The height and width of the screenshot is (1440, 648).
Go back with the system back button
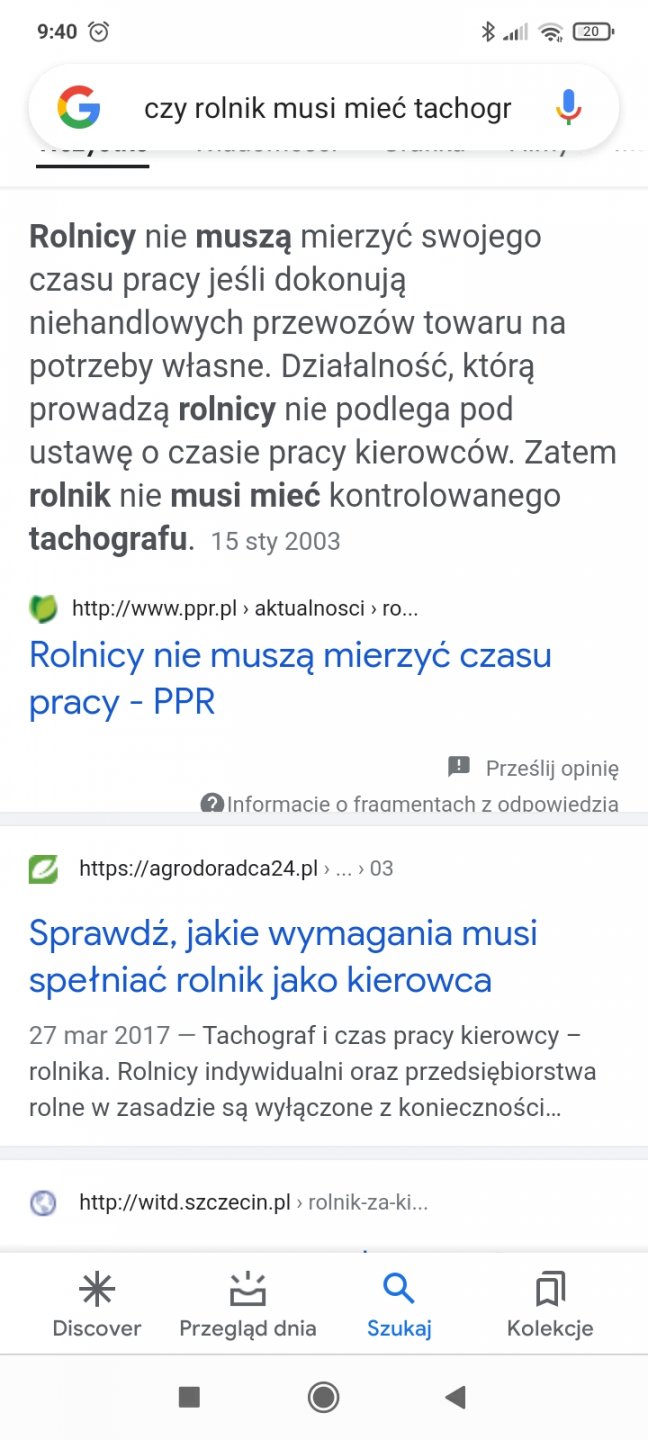456,1397
